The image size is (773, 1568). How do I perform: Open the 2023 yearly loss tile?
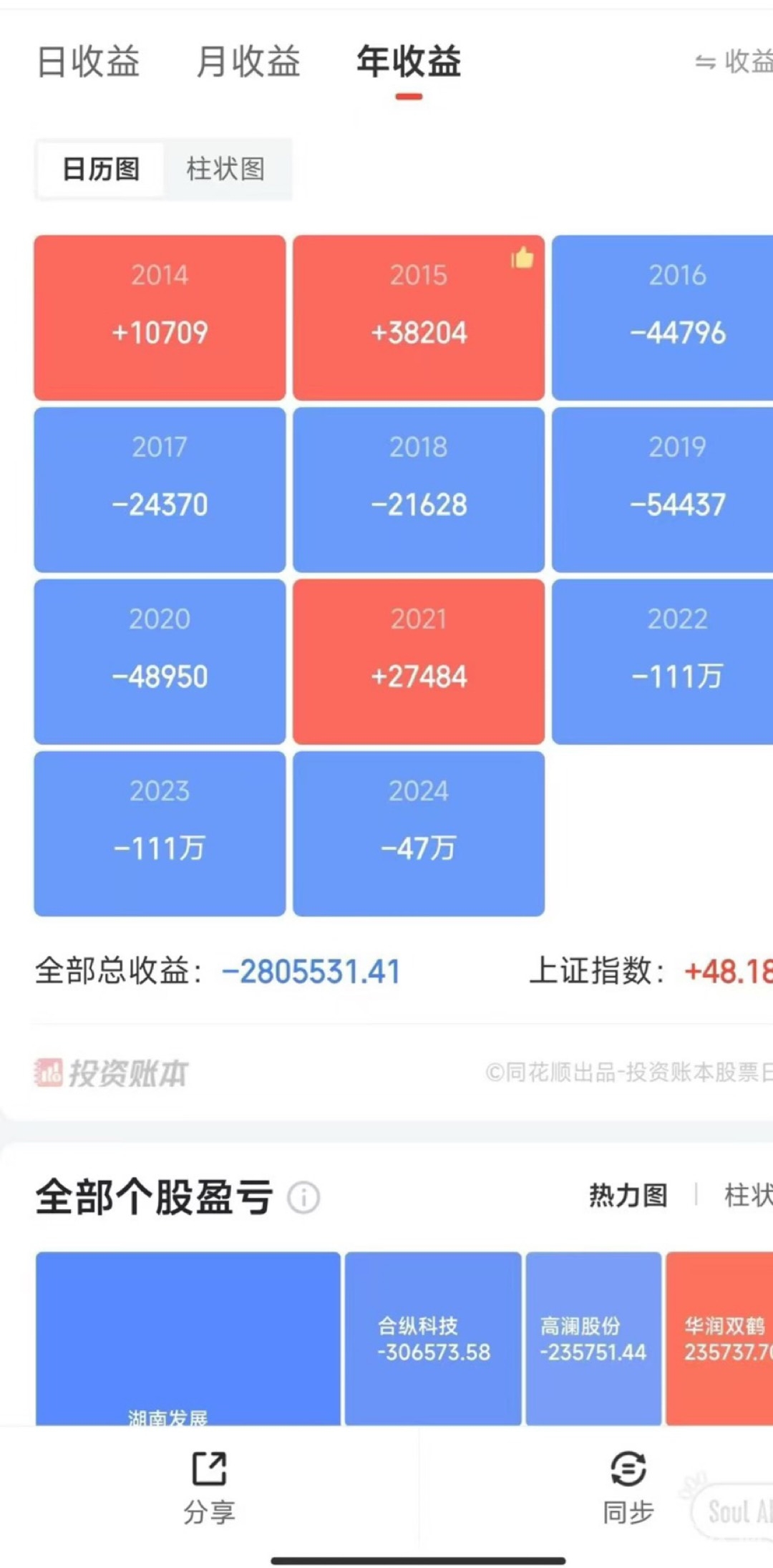(x=160, y=833)
